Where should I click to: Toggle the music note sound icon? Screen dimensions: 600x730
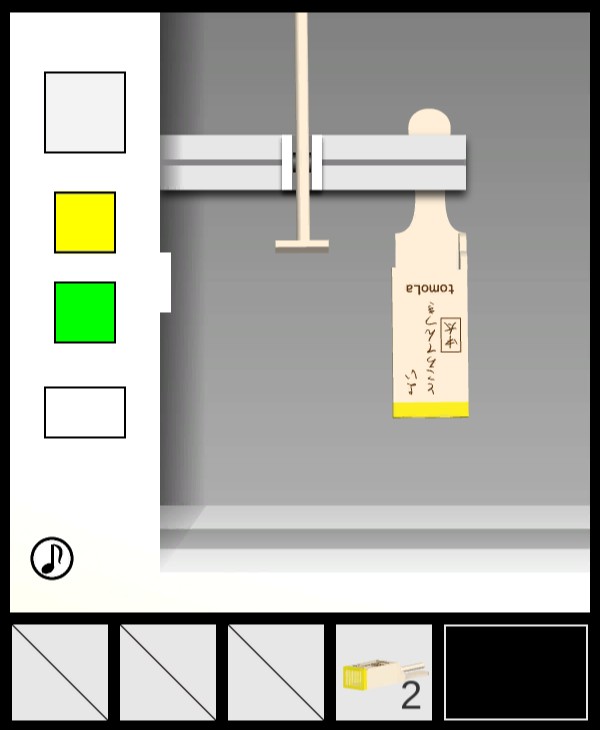[x=52, y=558]
